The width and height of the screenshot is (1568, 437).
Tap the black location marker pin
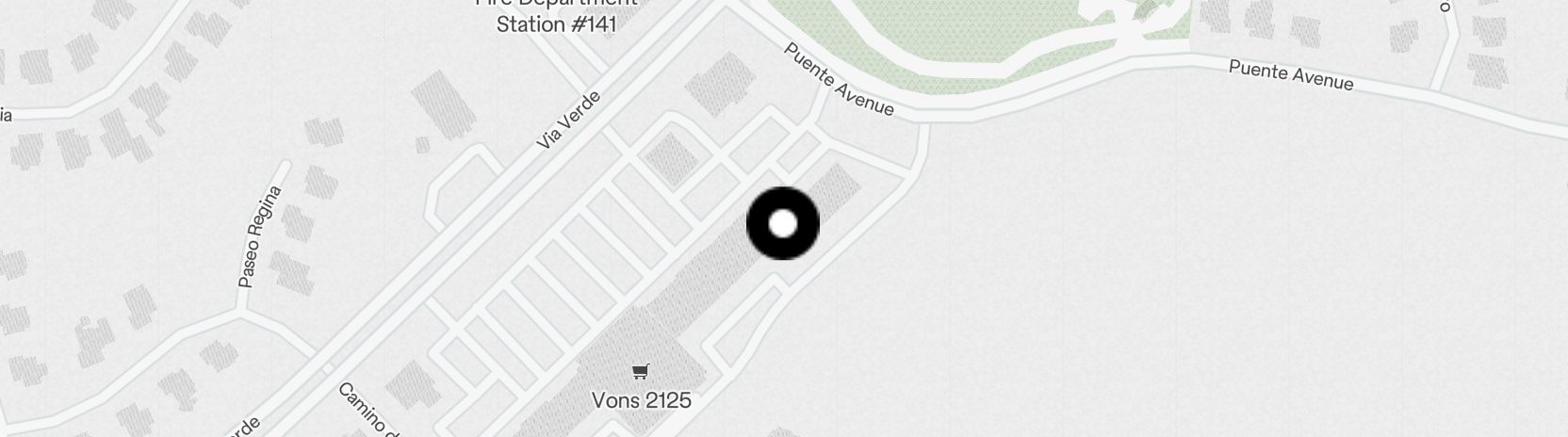pos(782,223)
